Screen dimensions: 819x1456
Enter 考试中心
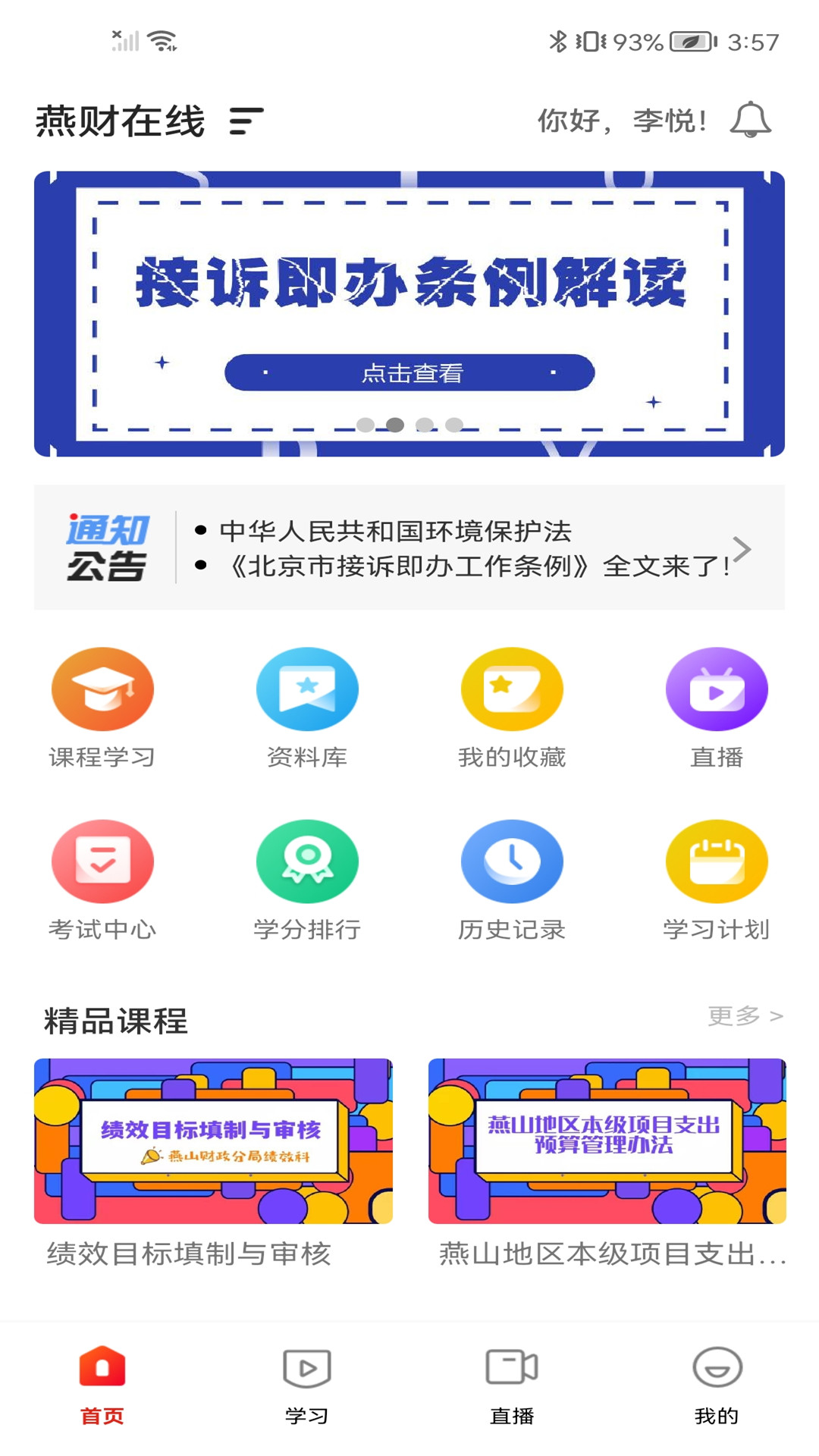pos(102,880)
